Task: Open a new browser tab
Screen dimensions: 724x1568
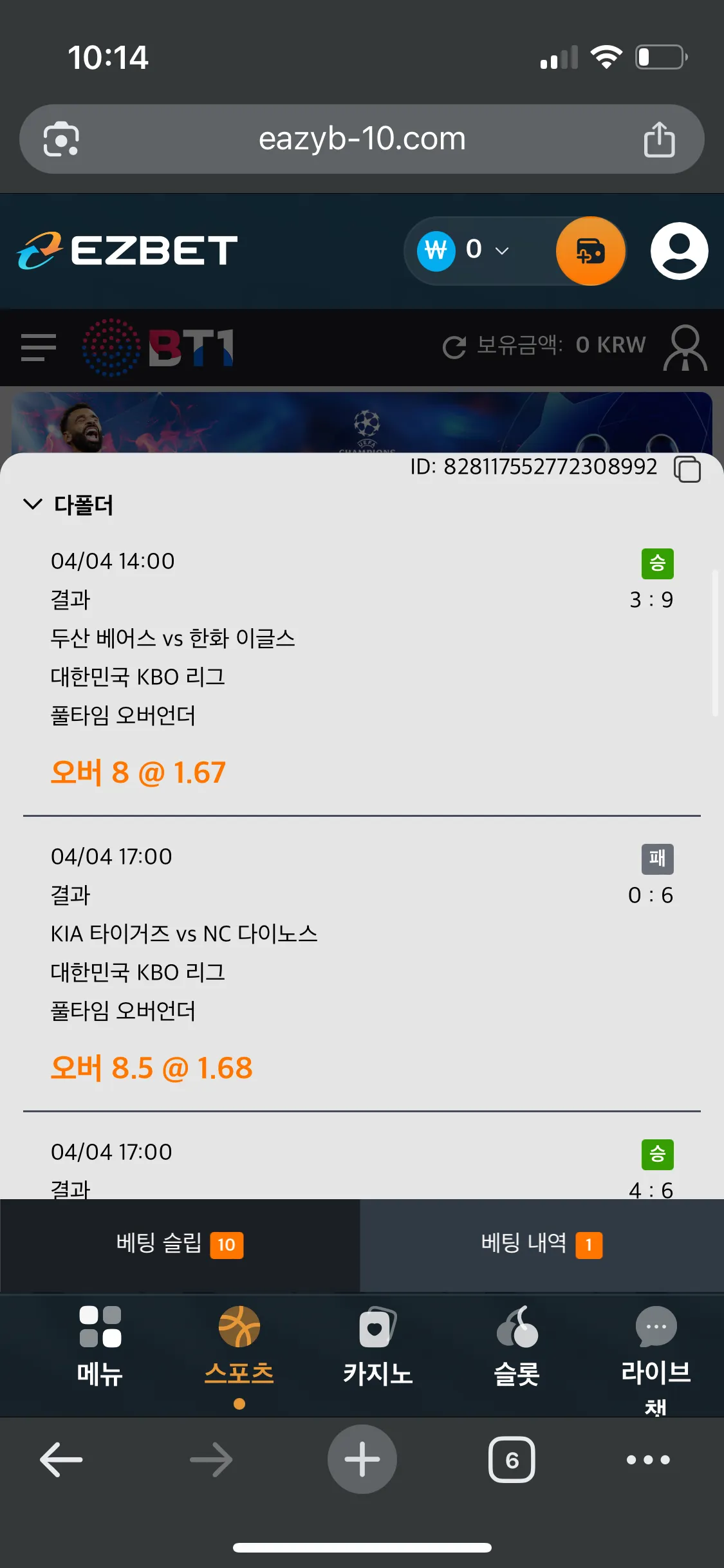Action: pyautogui.click(x=362, y=1459)
